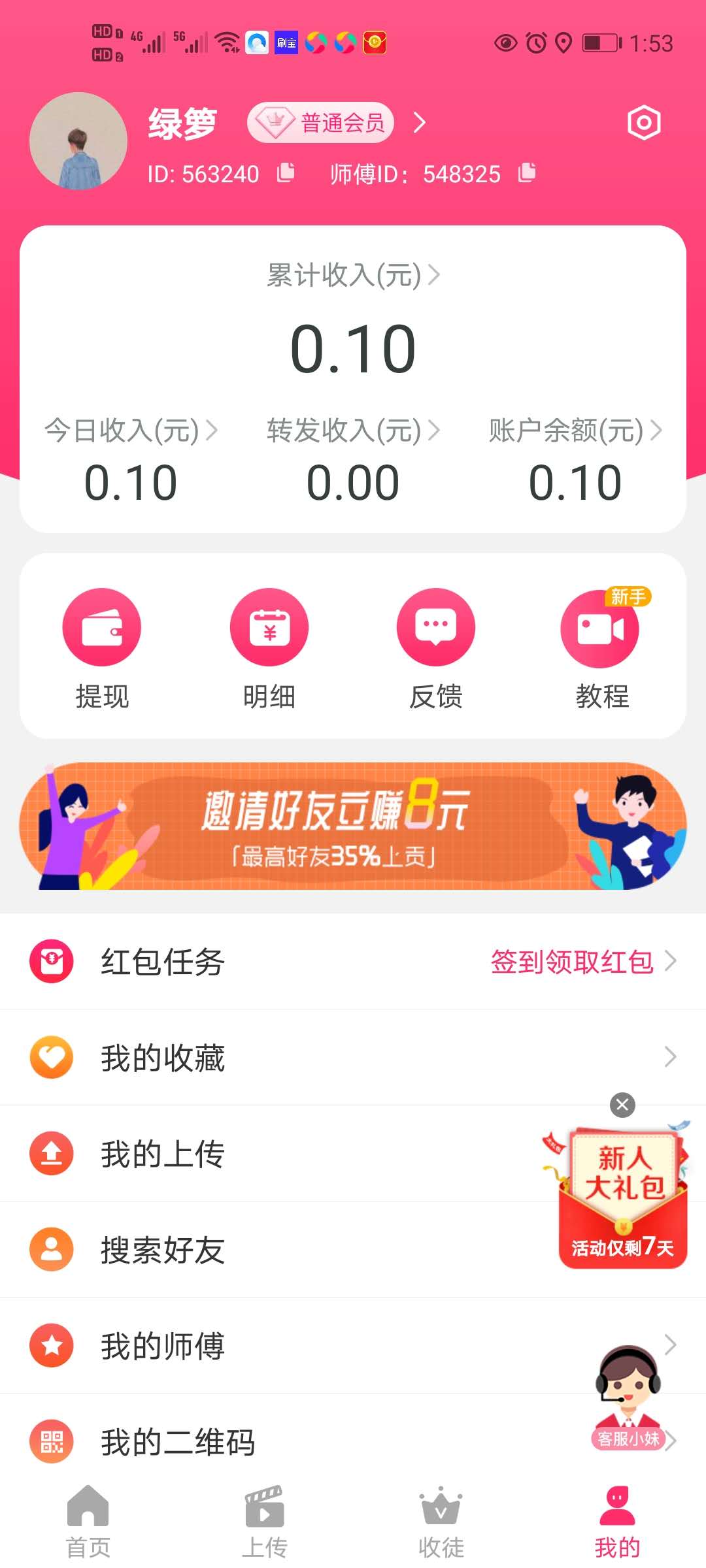Tap the profile avatar photo

tap(78, 141)
